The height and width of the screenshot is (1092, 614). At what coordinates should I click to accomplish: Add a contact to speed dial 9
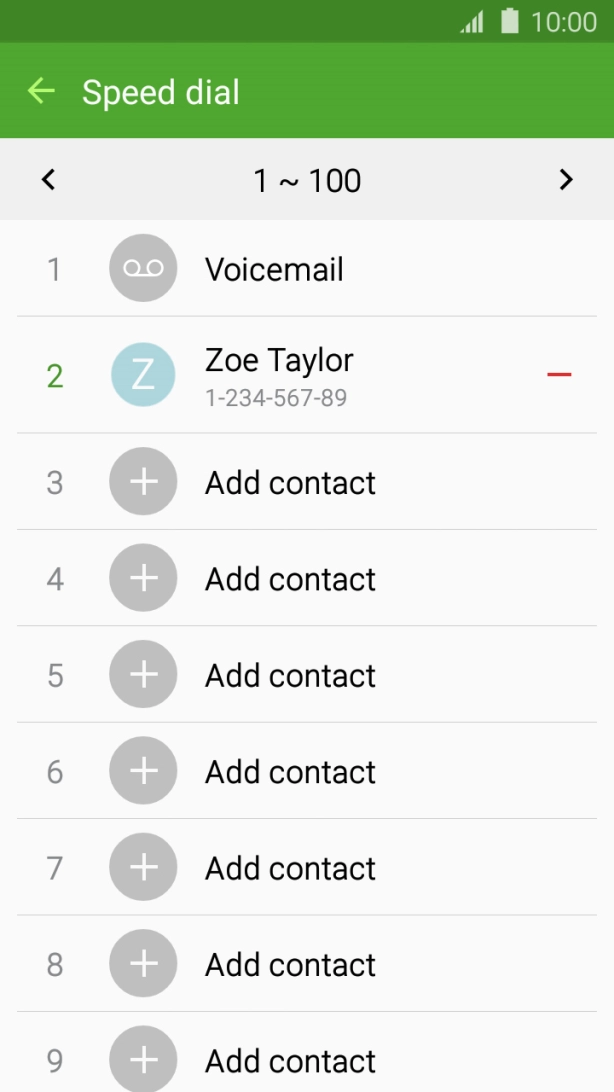pos(290,1059)
